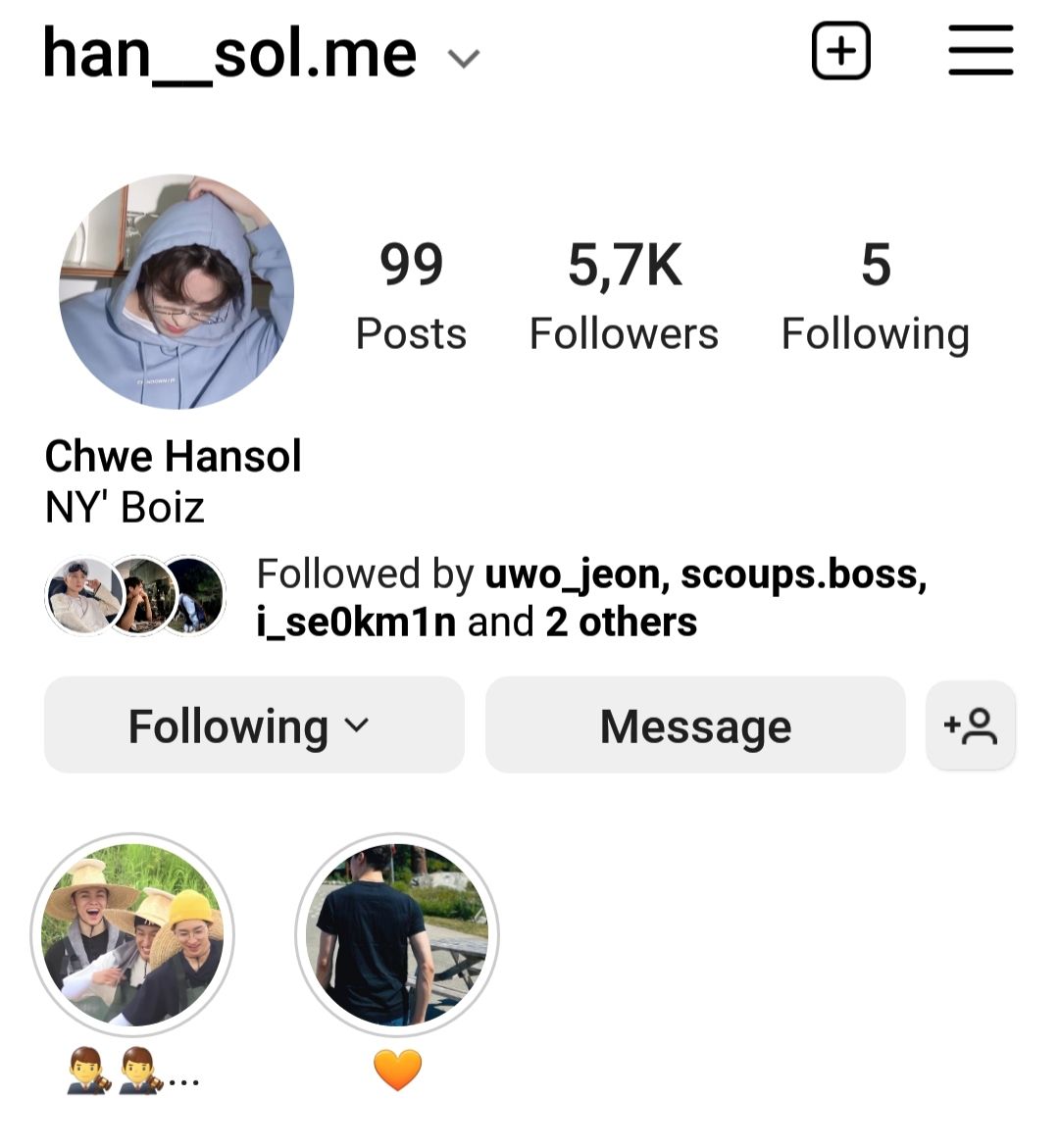Open the hamburger menu
Screen dimensions: 1059x1148
pyautogui.click(x=980, y=51)
